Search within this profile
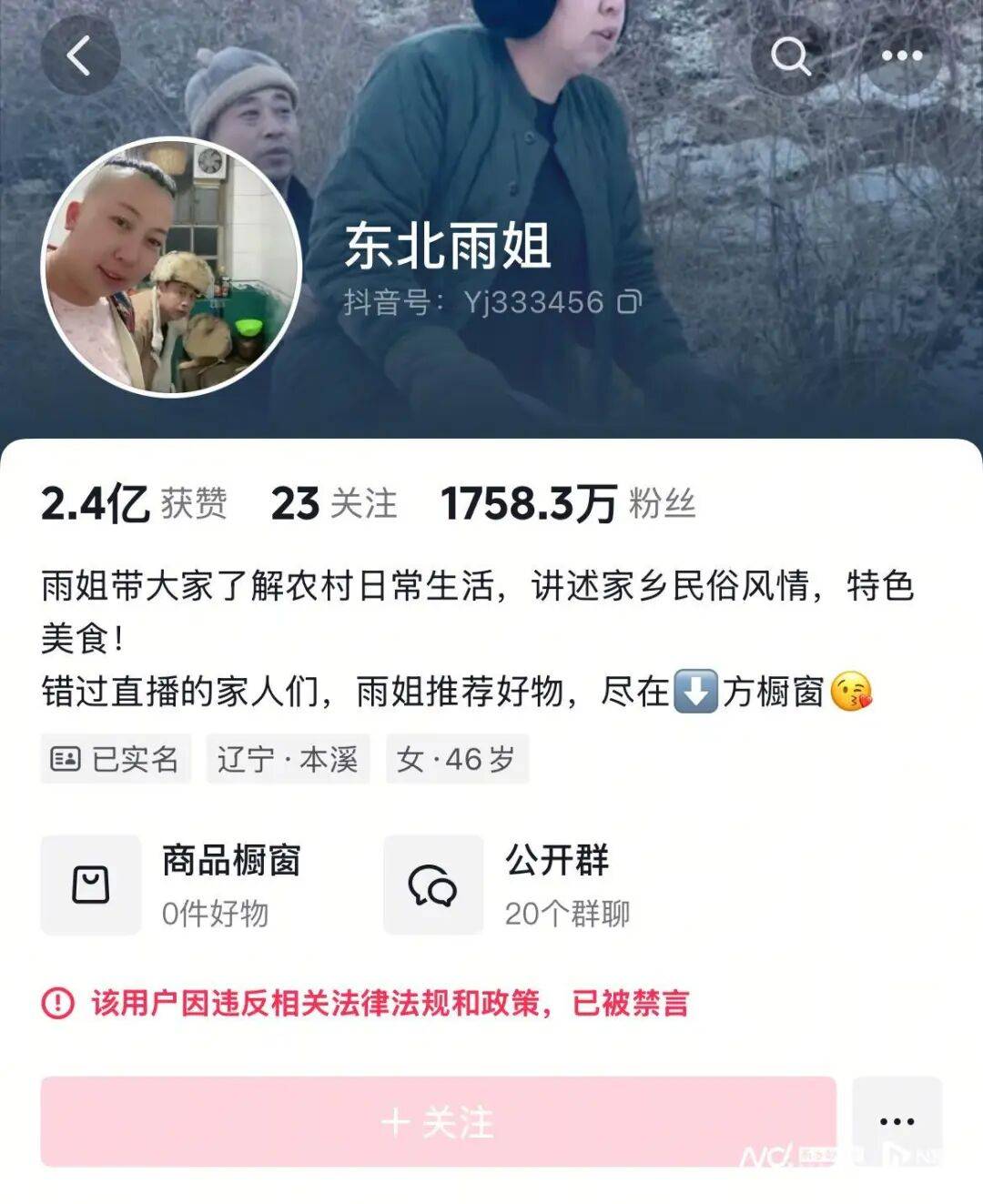The image size is (983, 1204). [790, 56]
